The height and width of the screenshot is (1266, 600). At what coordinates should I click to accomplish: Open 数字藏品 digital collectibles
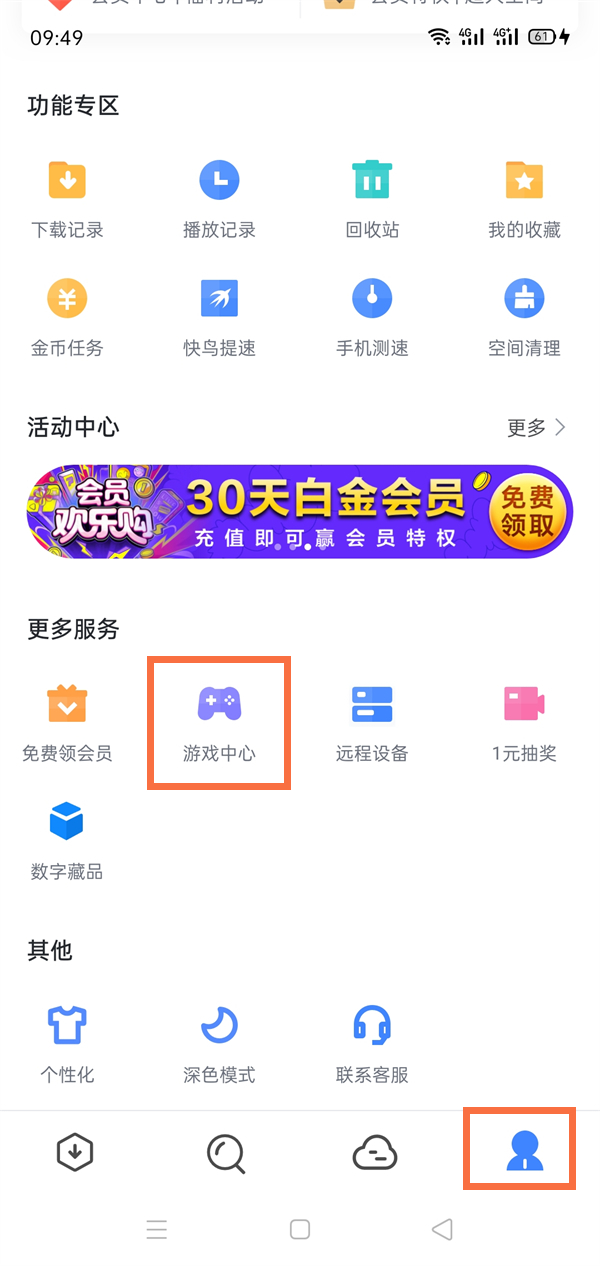click(x=67, y=841)
